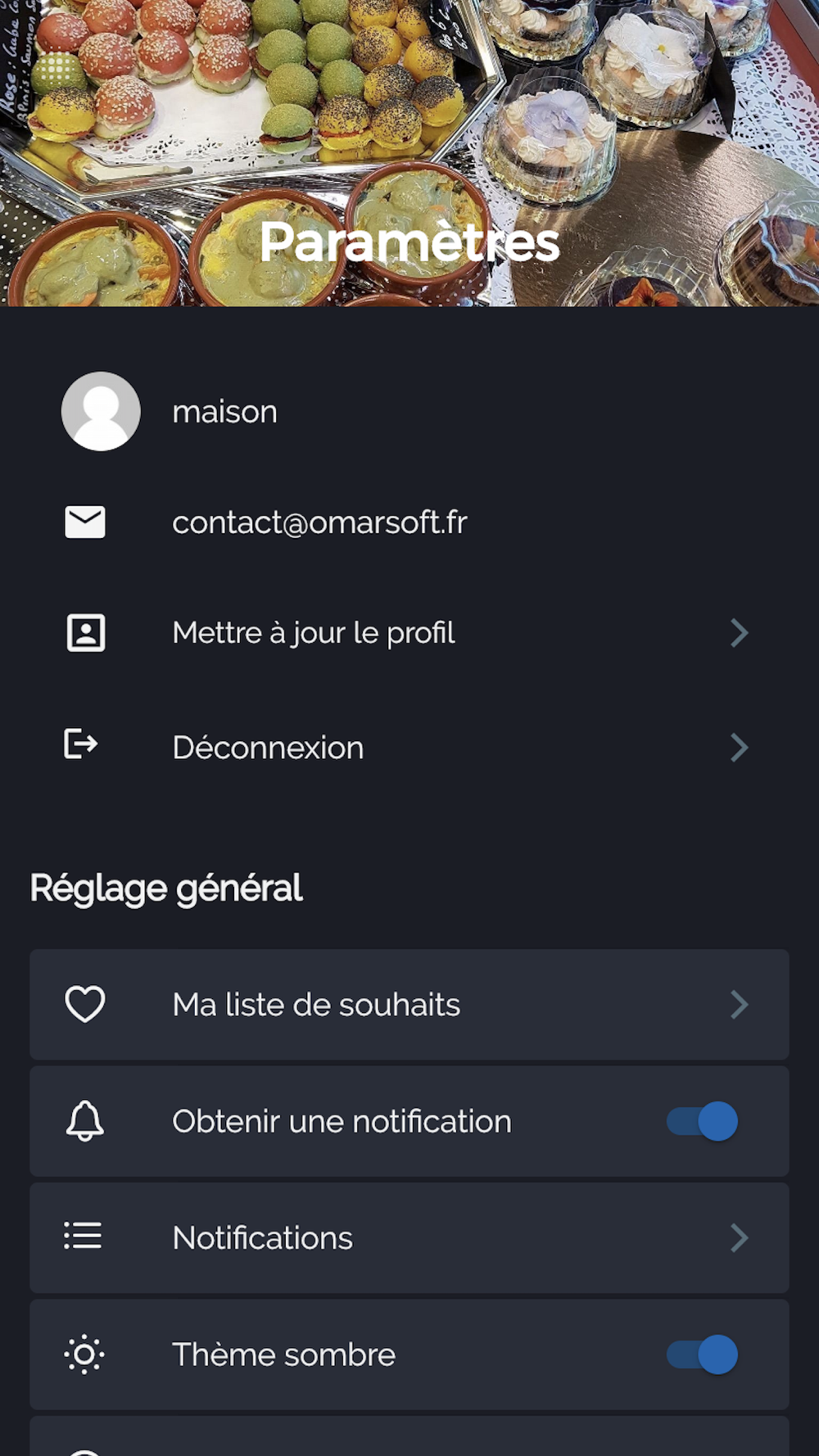Open Ma liste de souhaits
The image size is (819, 1456).
click(x=409, y=1005)
